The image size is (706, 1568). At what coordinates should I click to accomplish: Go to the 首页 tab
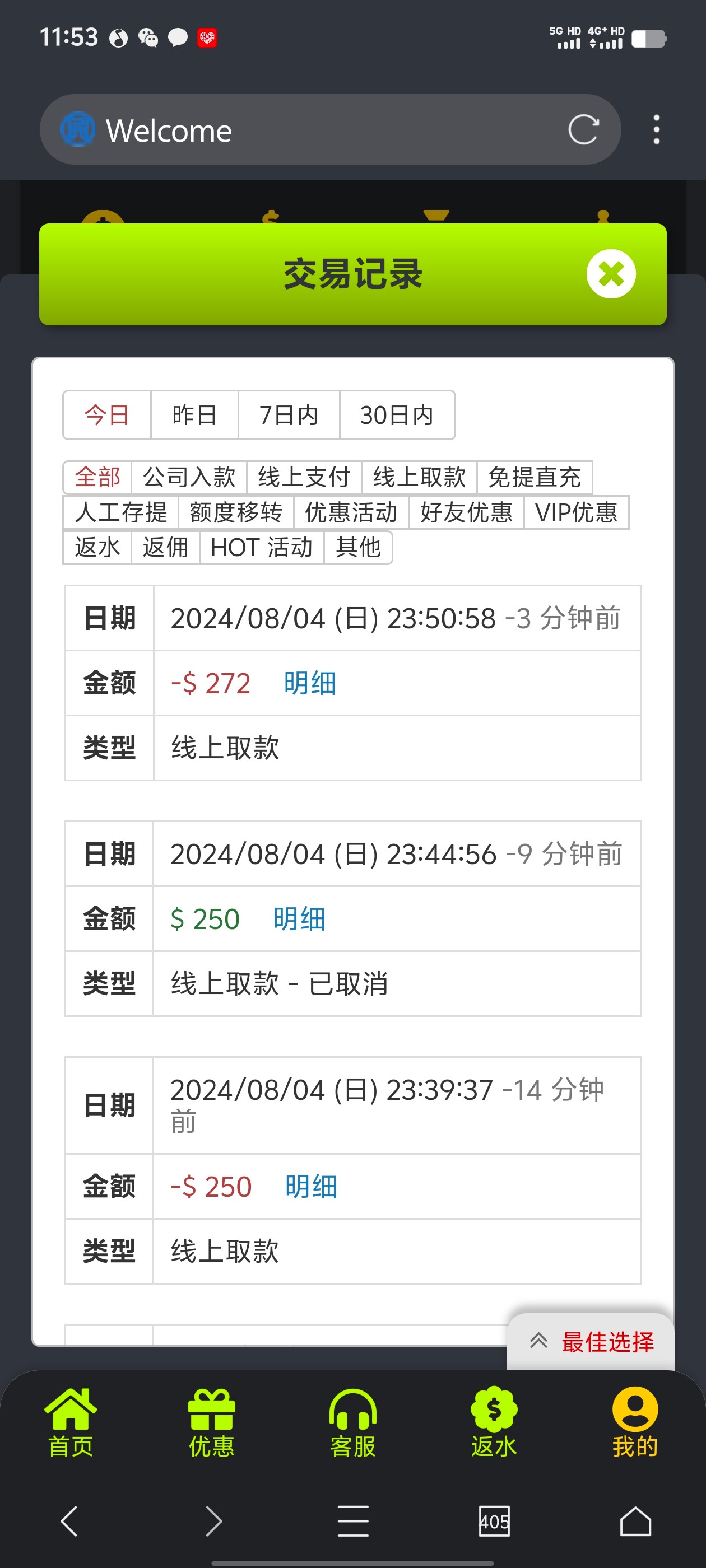71,1422
